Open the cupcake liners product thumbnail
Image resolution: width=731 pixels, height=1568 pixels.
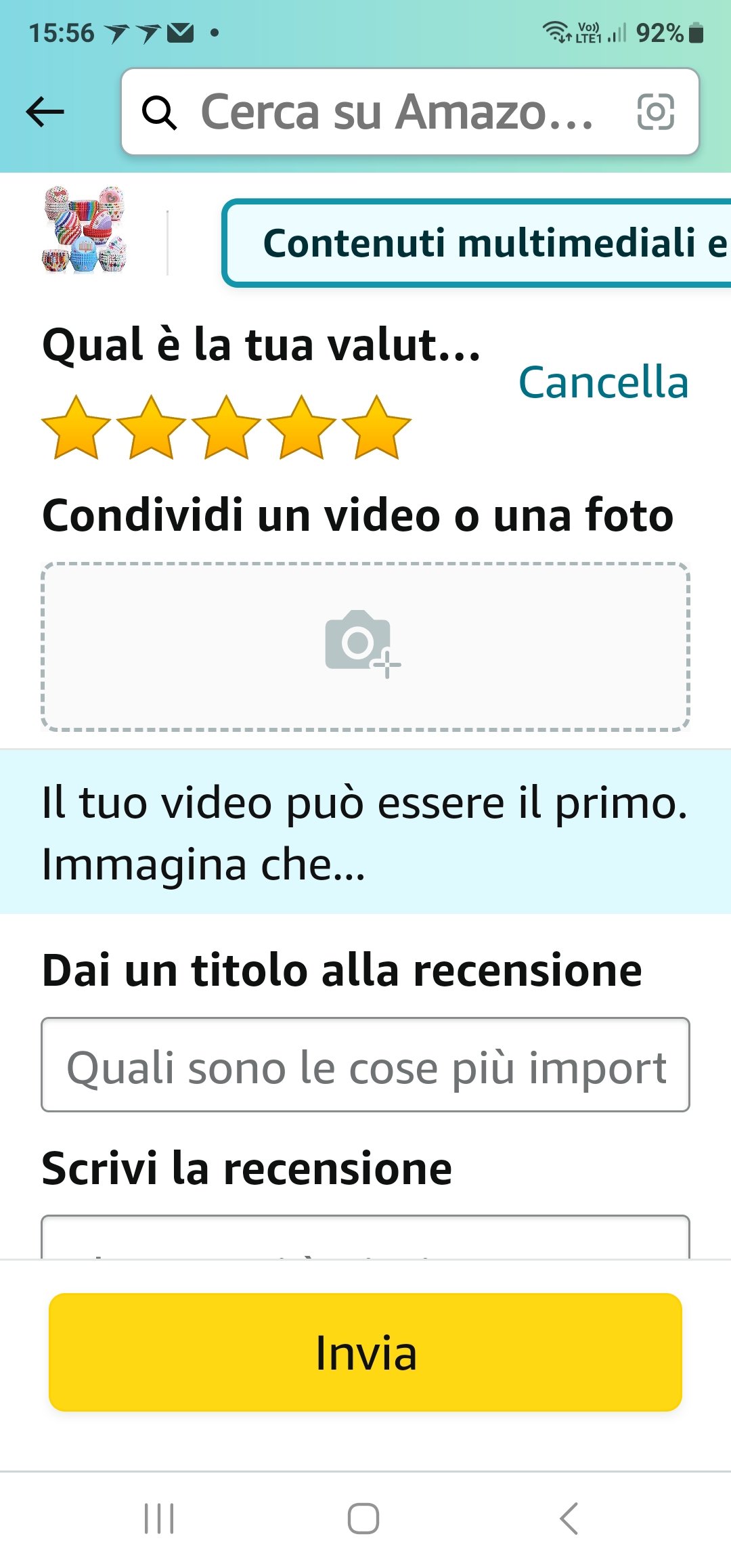(x=85, y=230)
